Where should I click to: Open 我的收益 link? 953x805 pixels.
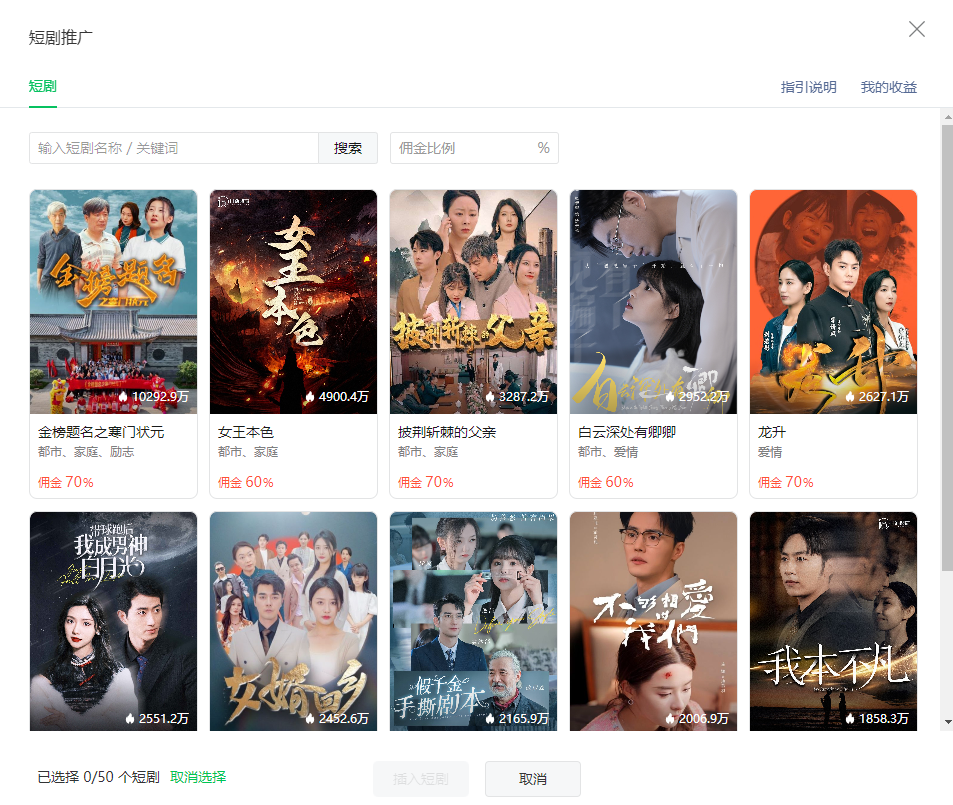(x=888, y=88)
